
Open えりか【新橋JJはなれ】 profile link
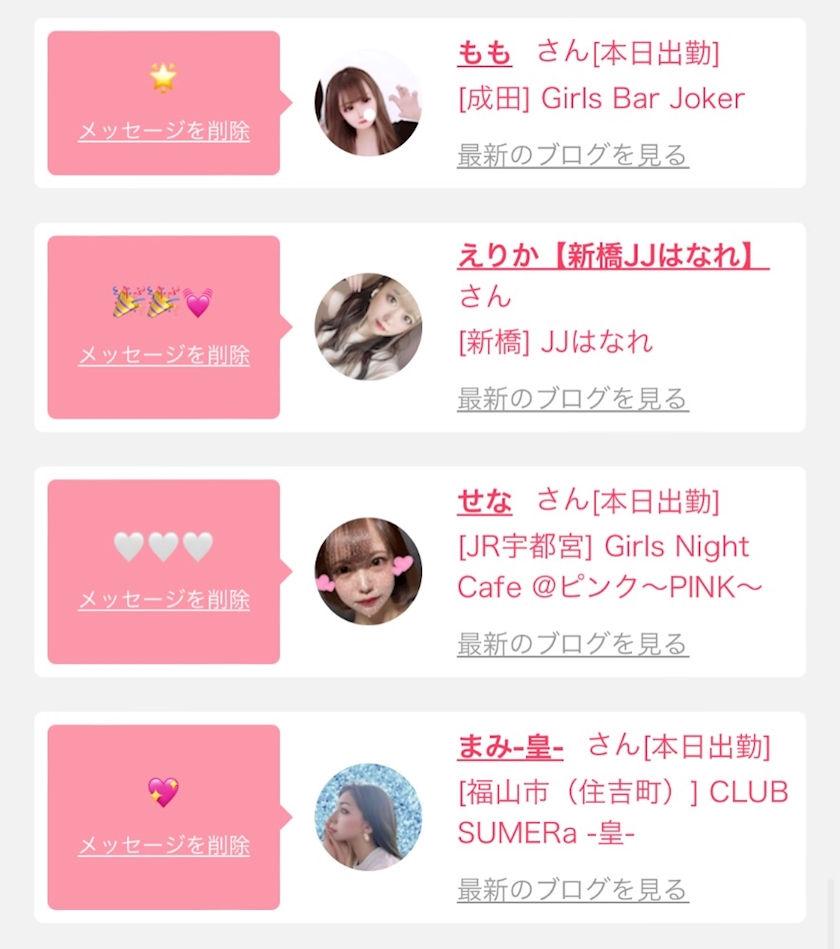tap(612, 255)
